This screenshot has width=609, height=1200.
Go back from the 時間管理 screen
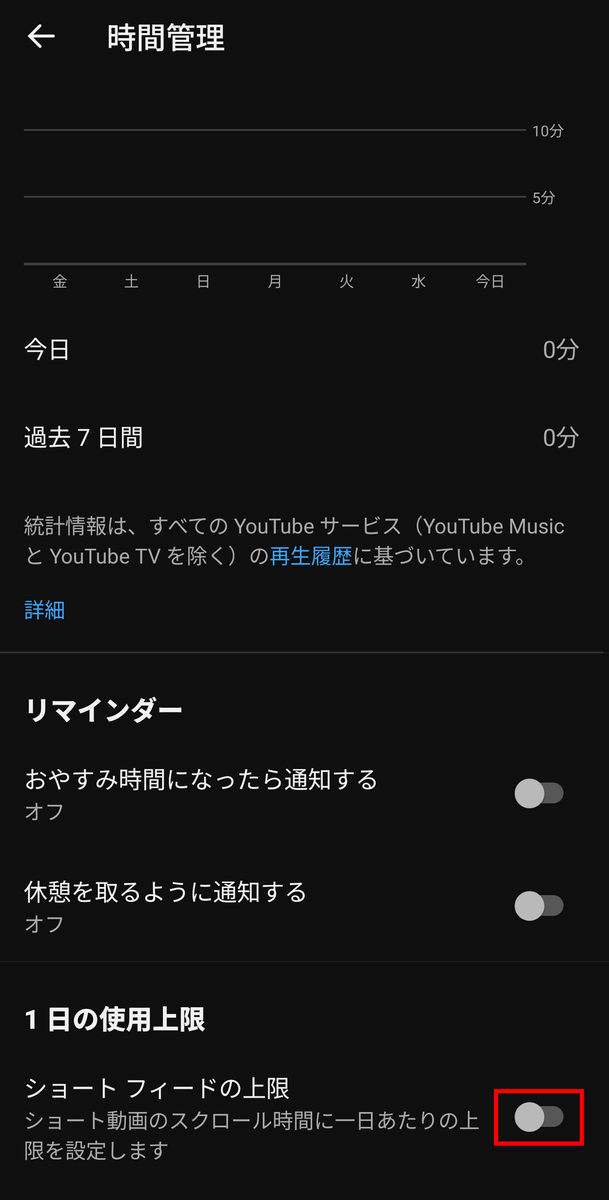41,37
